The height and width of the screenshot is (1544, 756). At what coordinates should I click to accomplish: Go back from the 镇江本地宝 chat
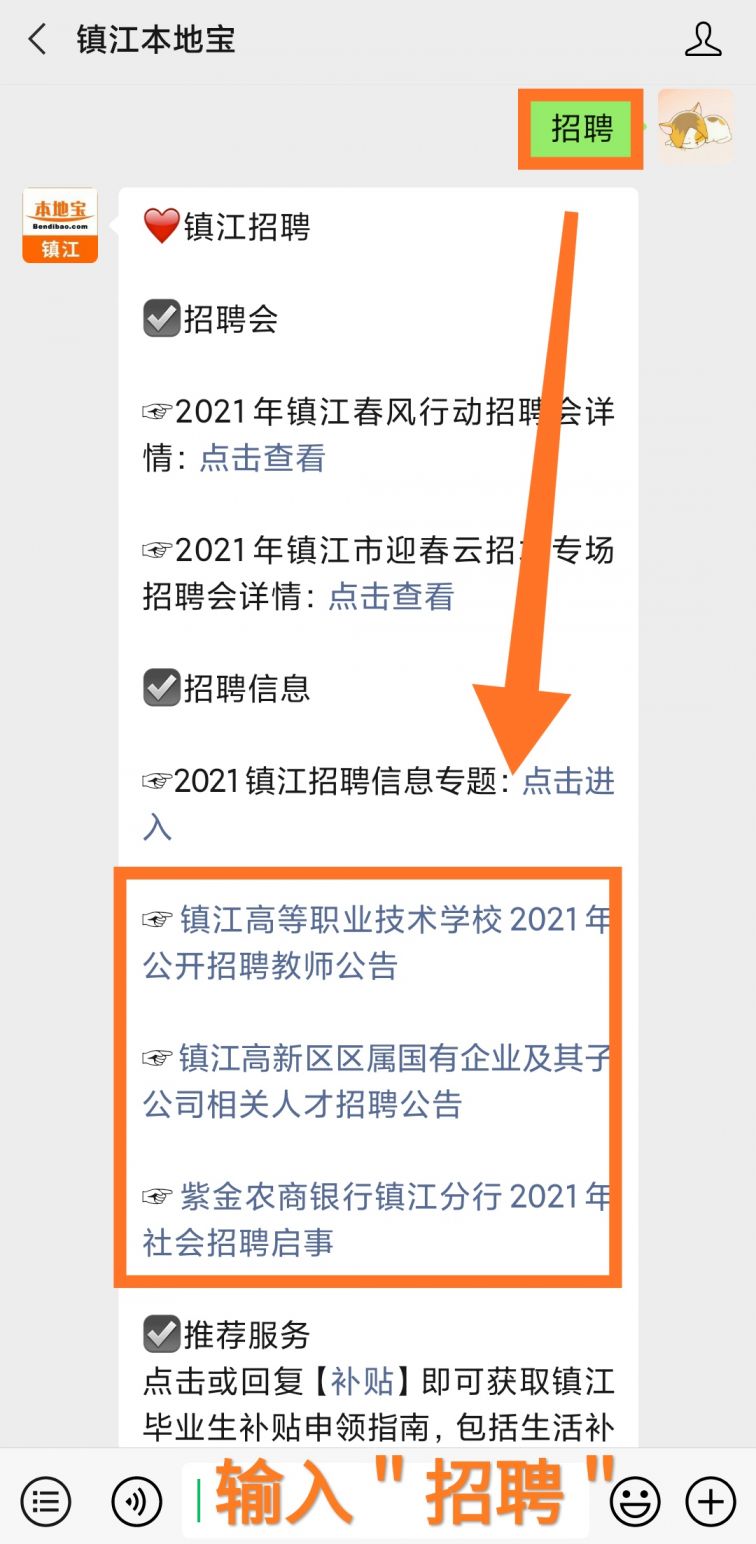(38, 40)
